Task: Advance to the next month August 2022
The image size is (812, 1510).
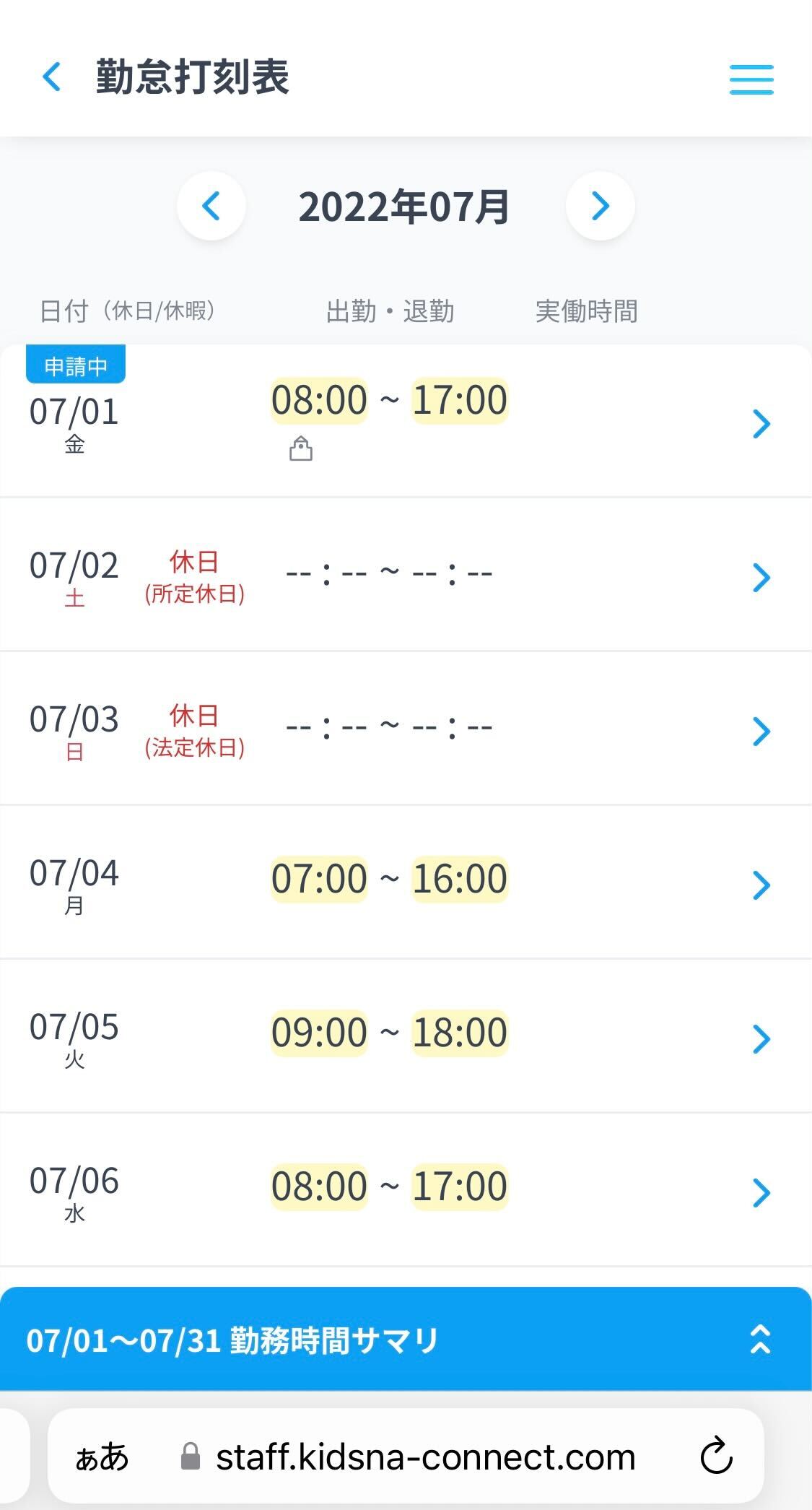Action: point(601,207)
